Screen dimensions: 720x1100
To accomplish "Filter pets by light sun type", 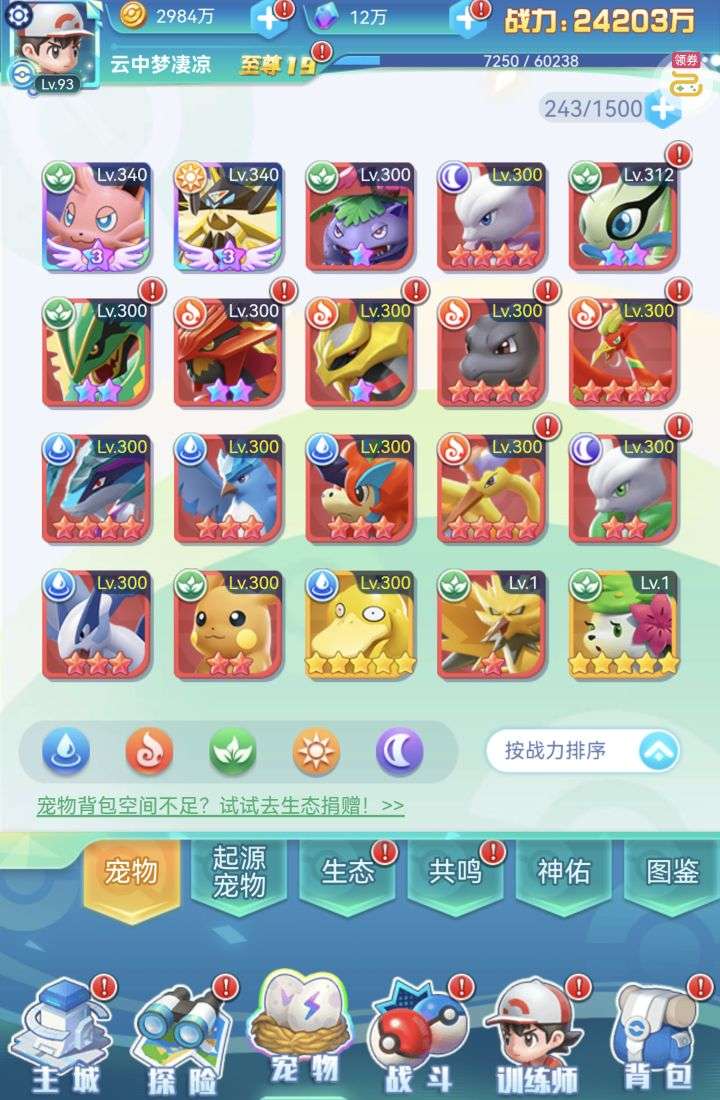I will (316, 750).
